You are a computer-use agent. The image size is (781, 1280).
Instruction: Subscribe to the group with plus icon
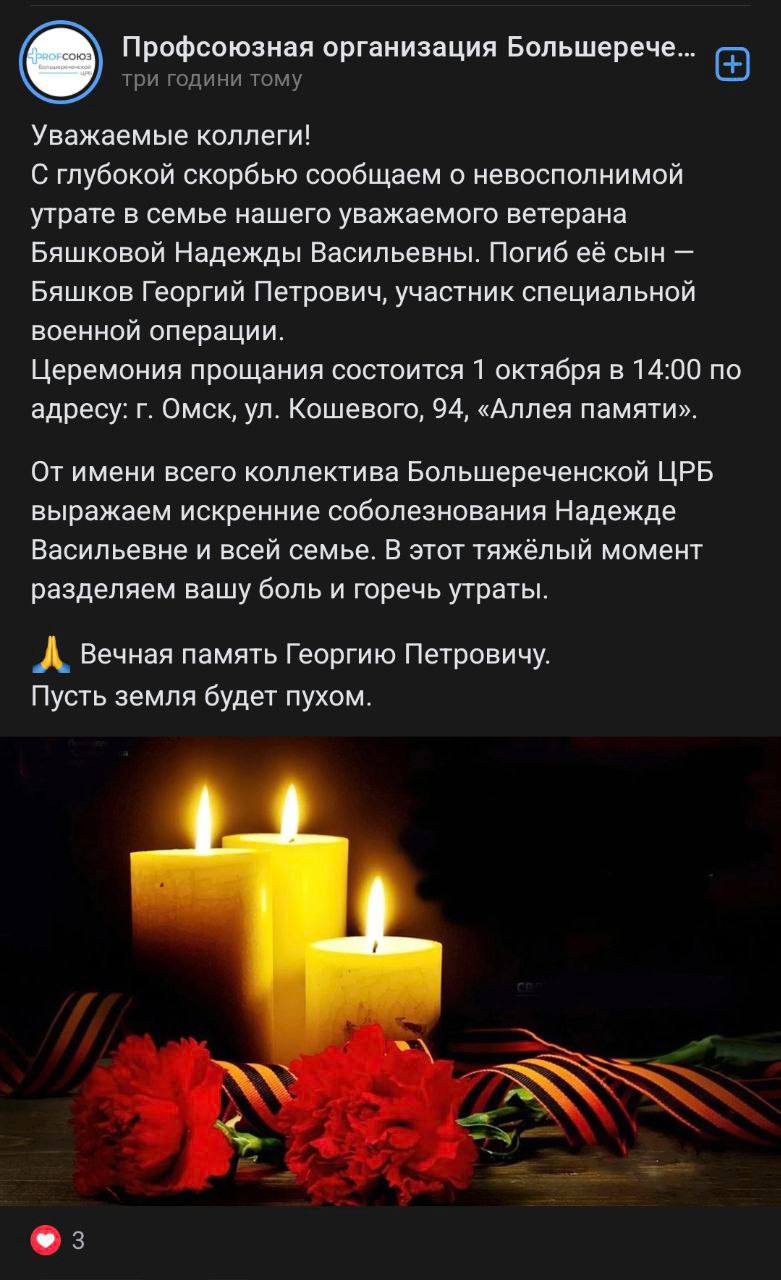pos(733,64)
